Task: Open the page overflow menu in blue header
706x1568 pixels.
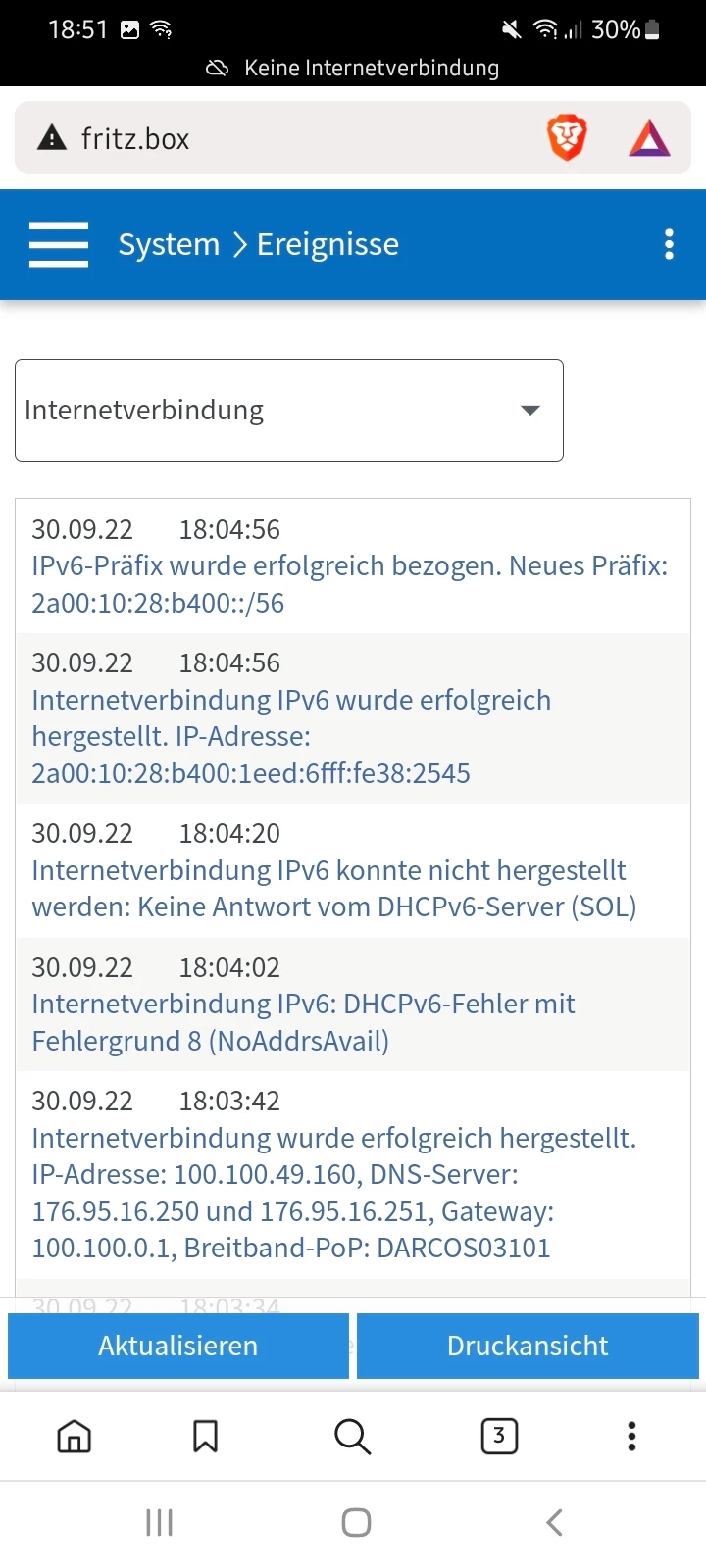Action: [669, 244]
